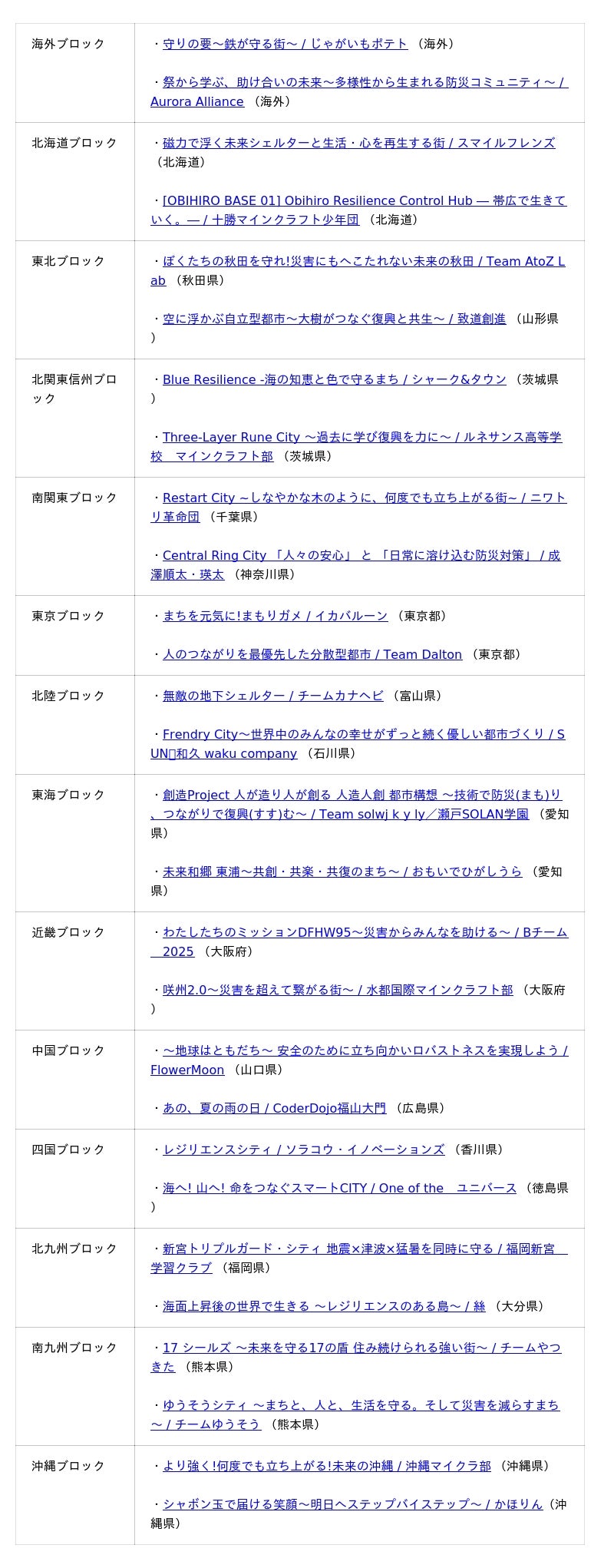Open the CoderDojo福山大門 link
614x1568 pixels.
pyautogui.click(x=274, y=1108)
